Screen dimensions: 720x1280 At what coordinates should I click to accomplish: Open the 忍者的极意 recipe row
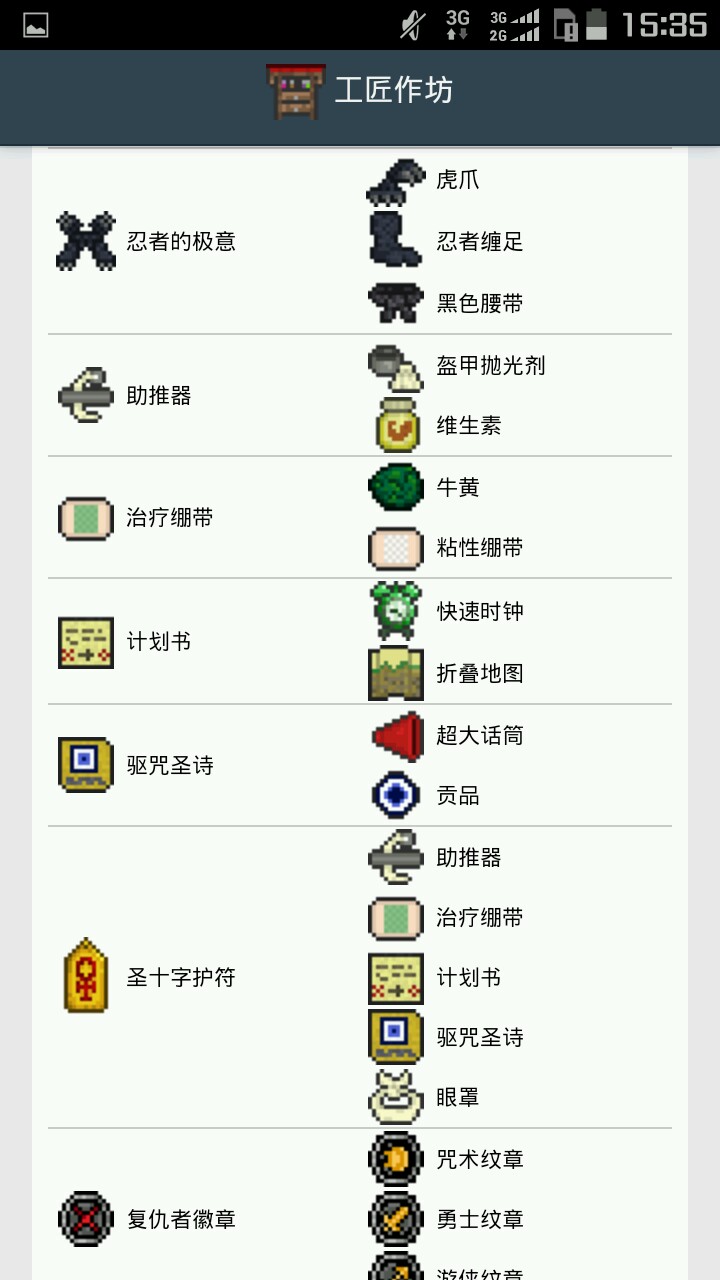pos(180,242)
